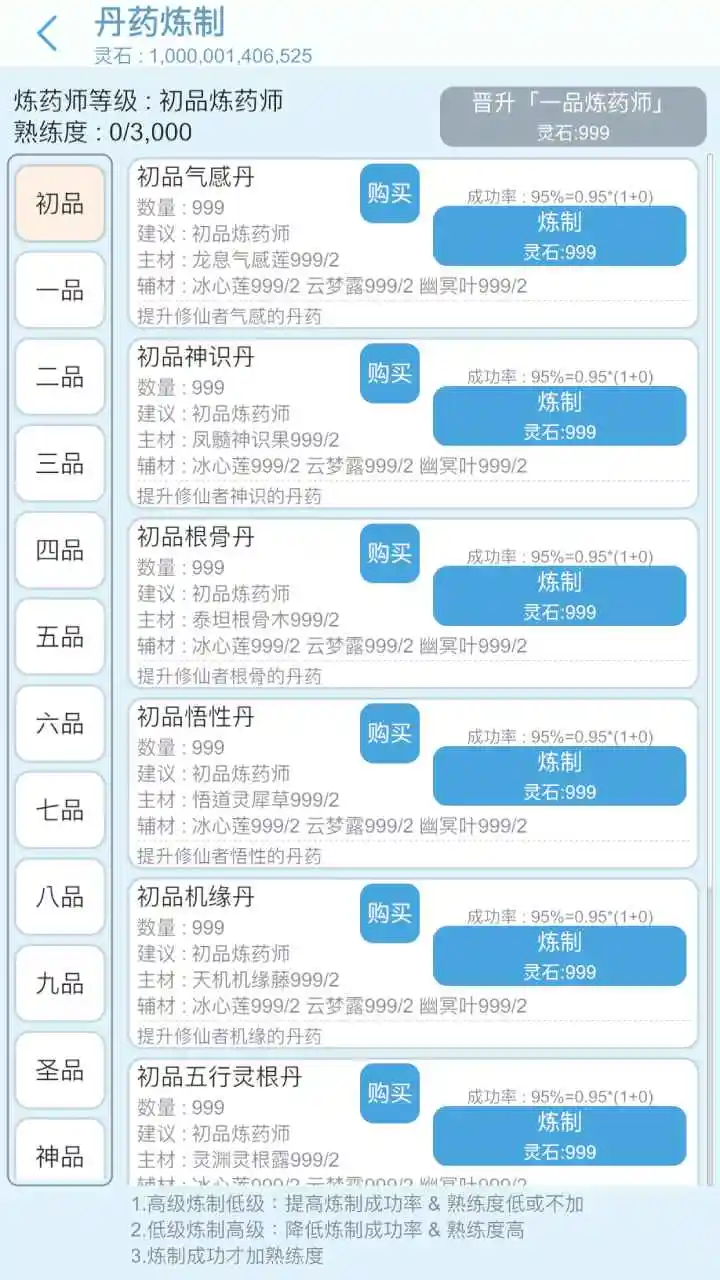
Task: Tap 购买 for 初品机缘丹
Action: click(x=390, y=913)
